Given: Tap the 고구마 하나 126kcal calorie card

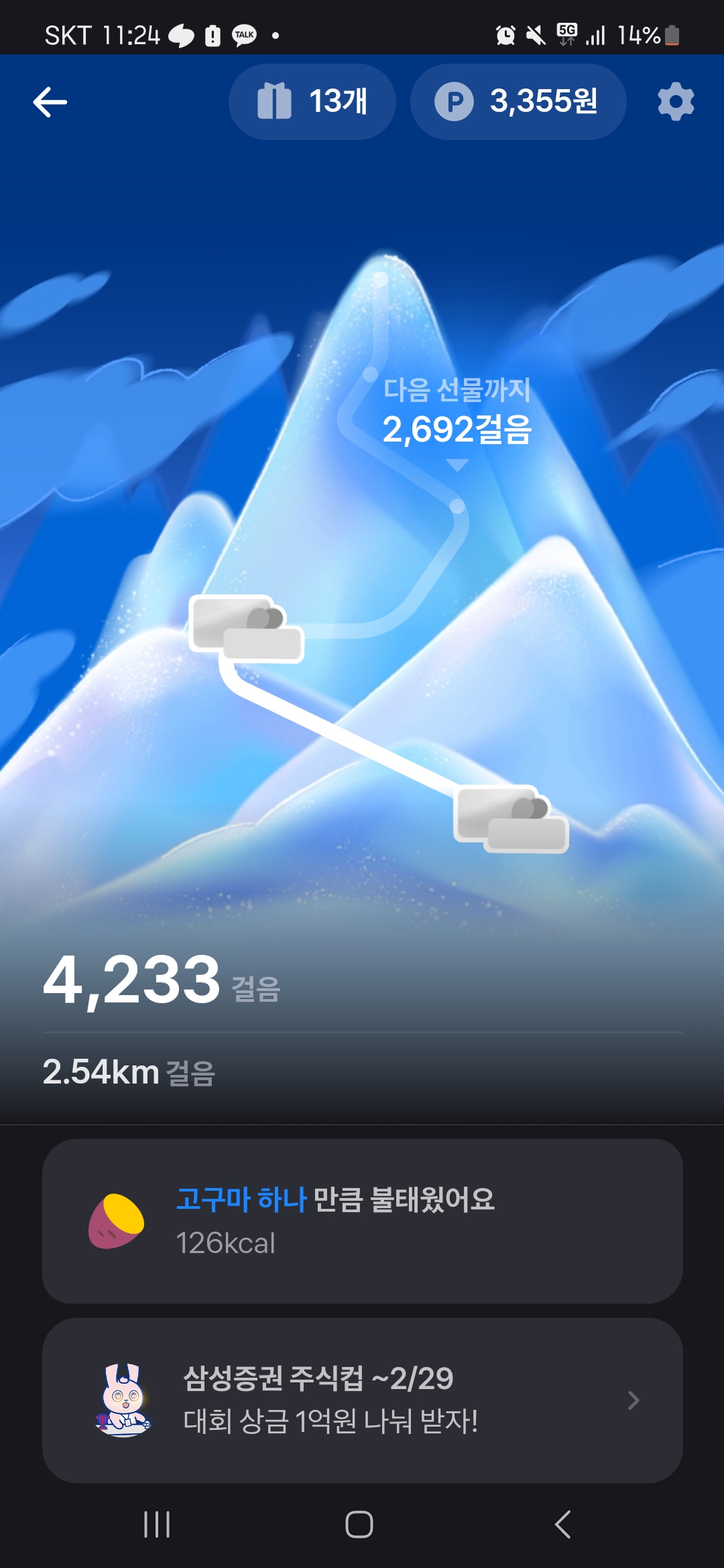Looking at the screenshot, I should coord(362,1221).
